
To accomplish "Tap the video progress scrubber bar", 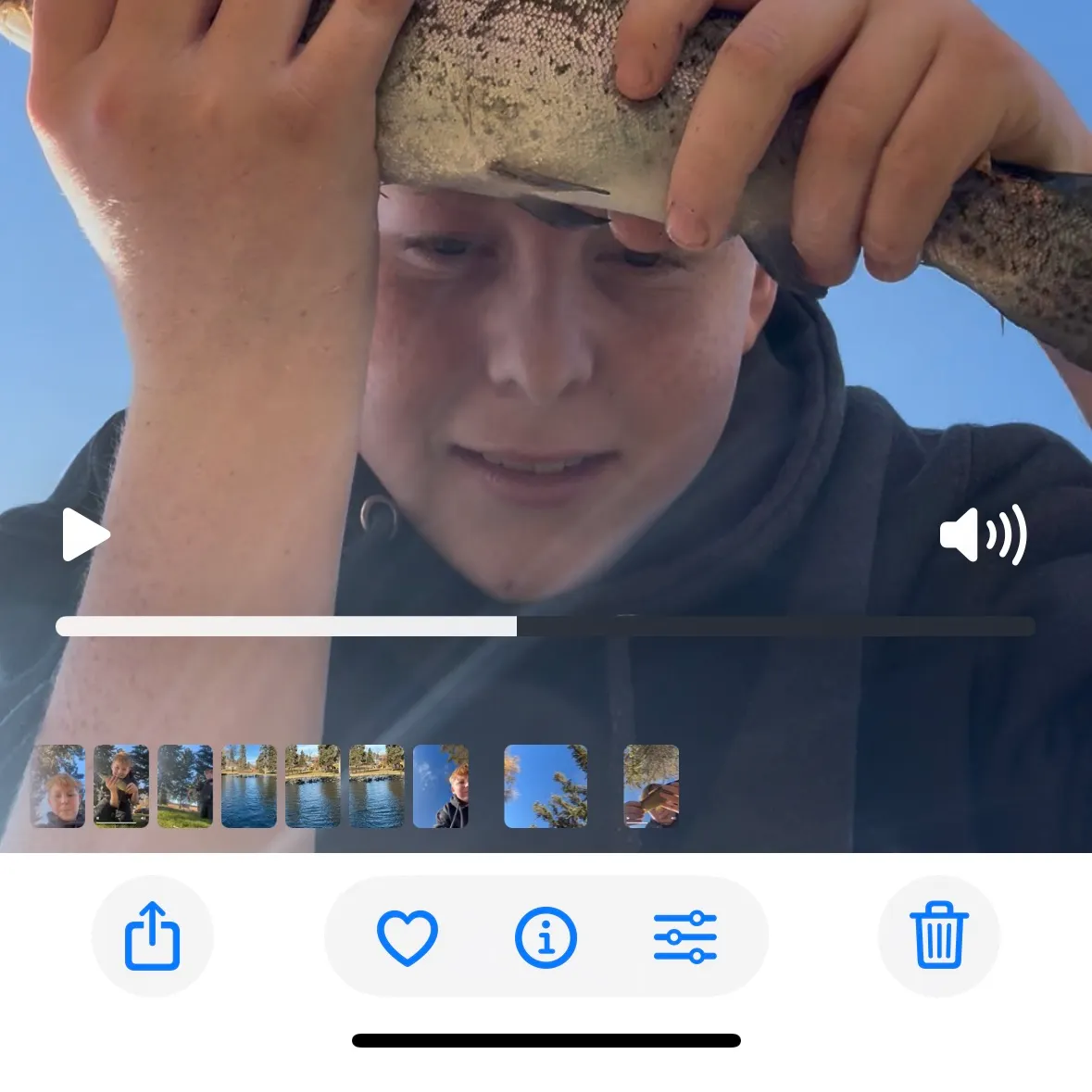I will (545, 626).
